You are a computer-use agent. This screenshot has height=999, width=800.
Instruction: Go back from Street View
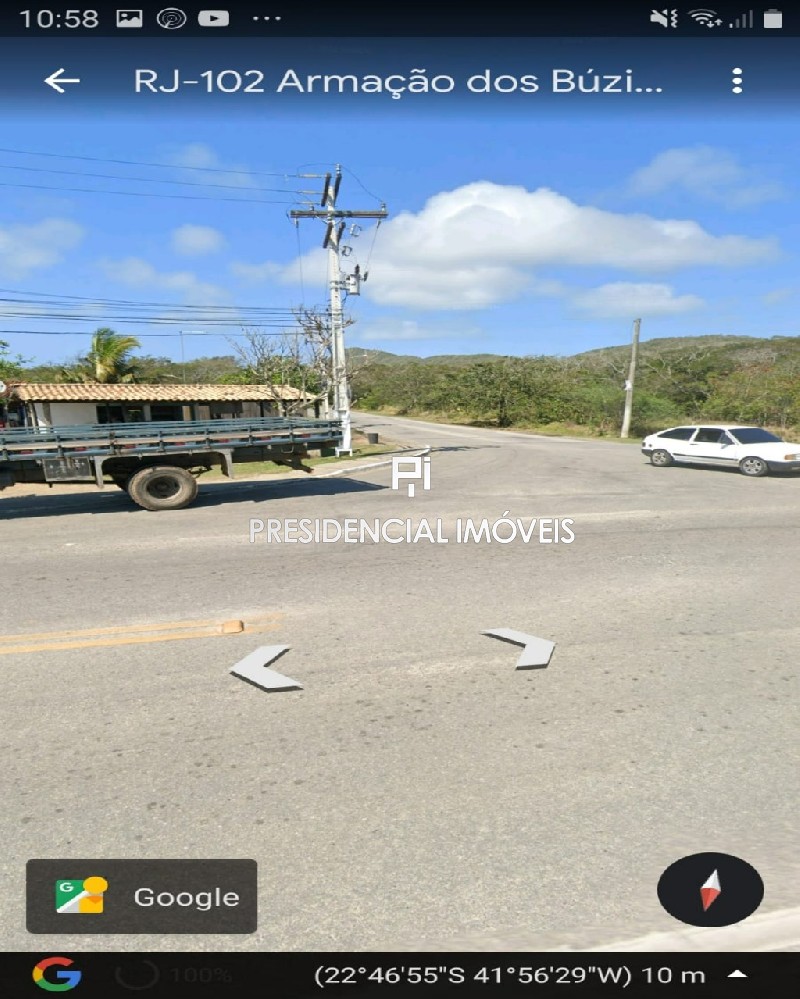[x=61, y=81]
